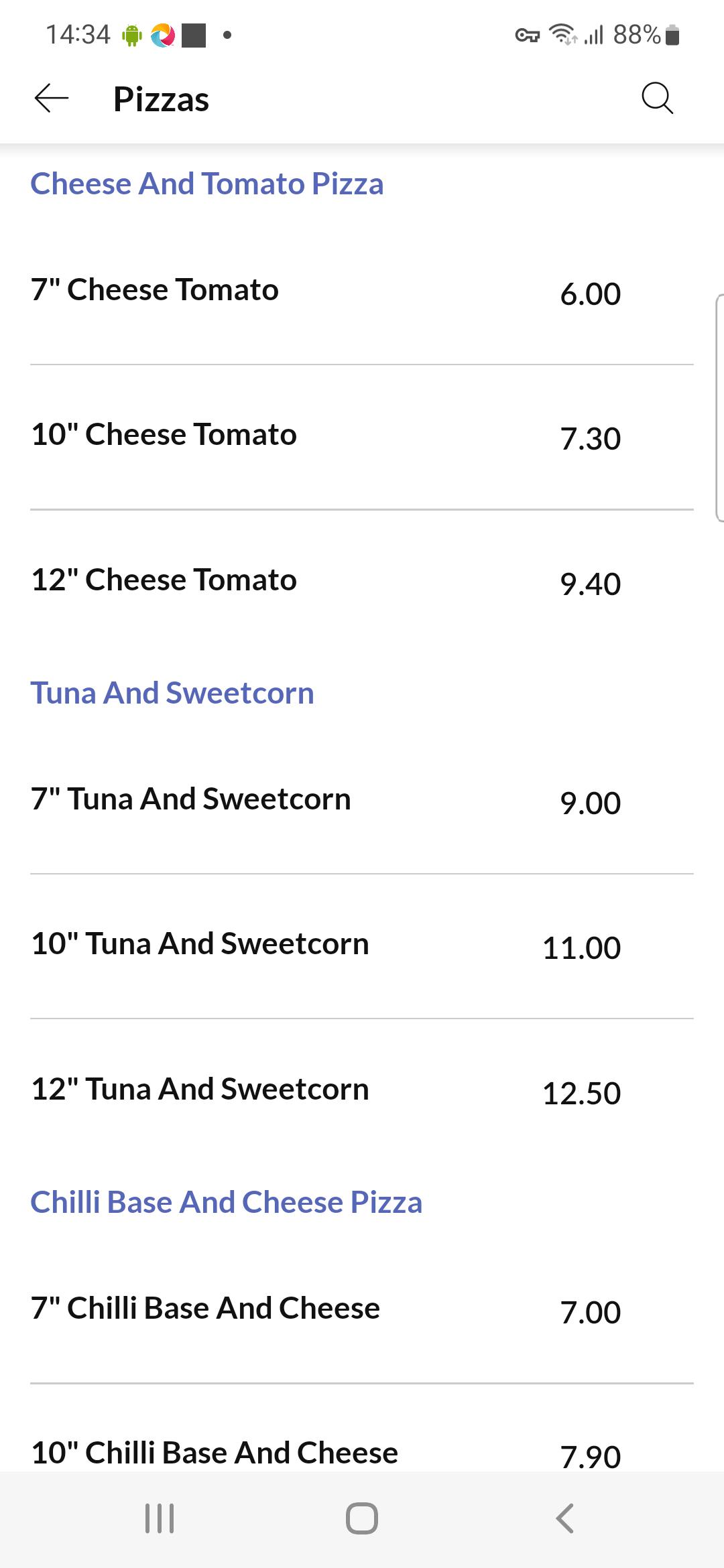Select 7" Chilli Base And Cheese

pos(362,1310)
